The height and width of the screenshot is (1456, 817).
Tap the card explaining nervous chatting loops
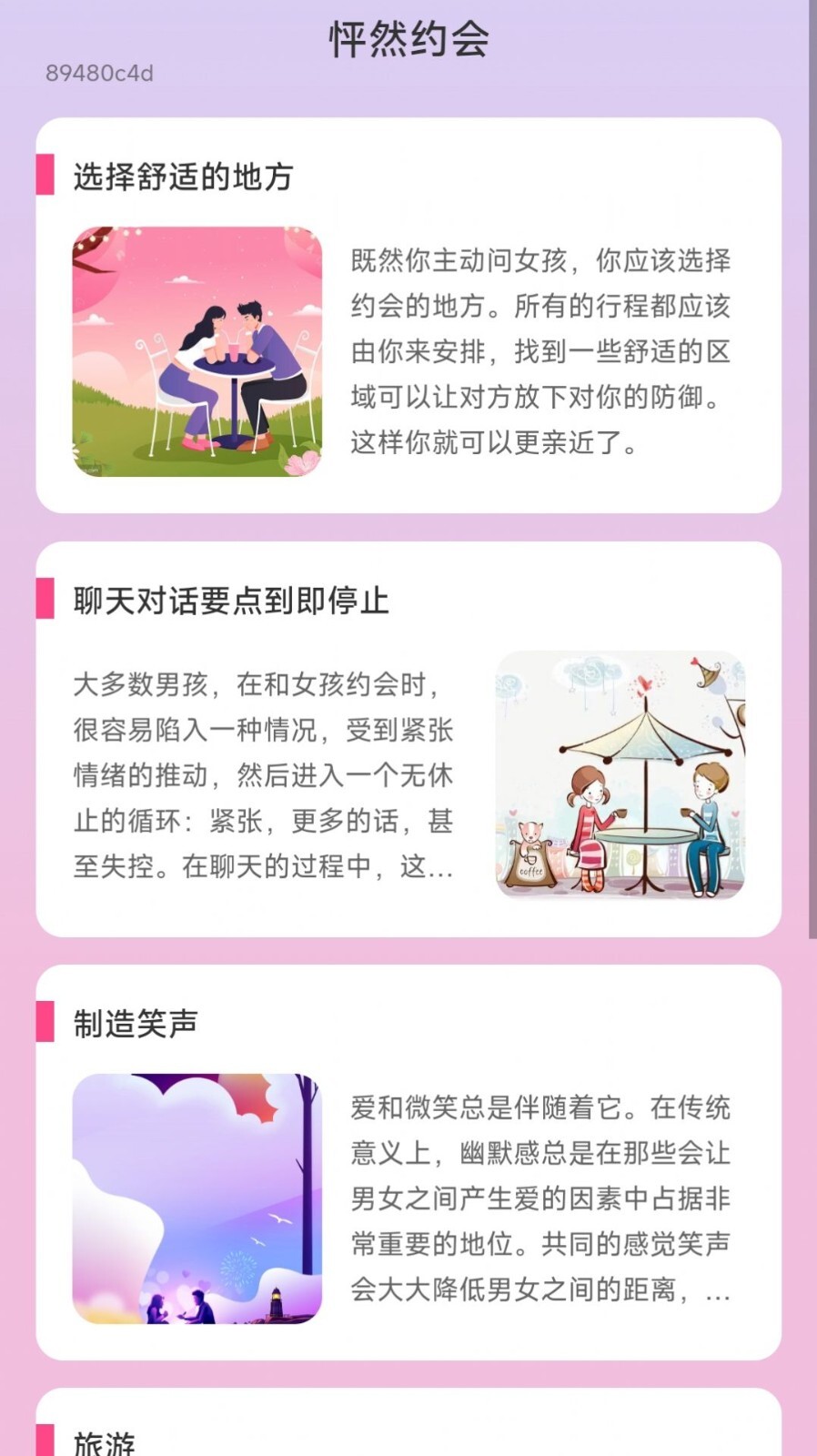408,737
